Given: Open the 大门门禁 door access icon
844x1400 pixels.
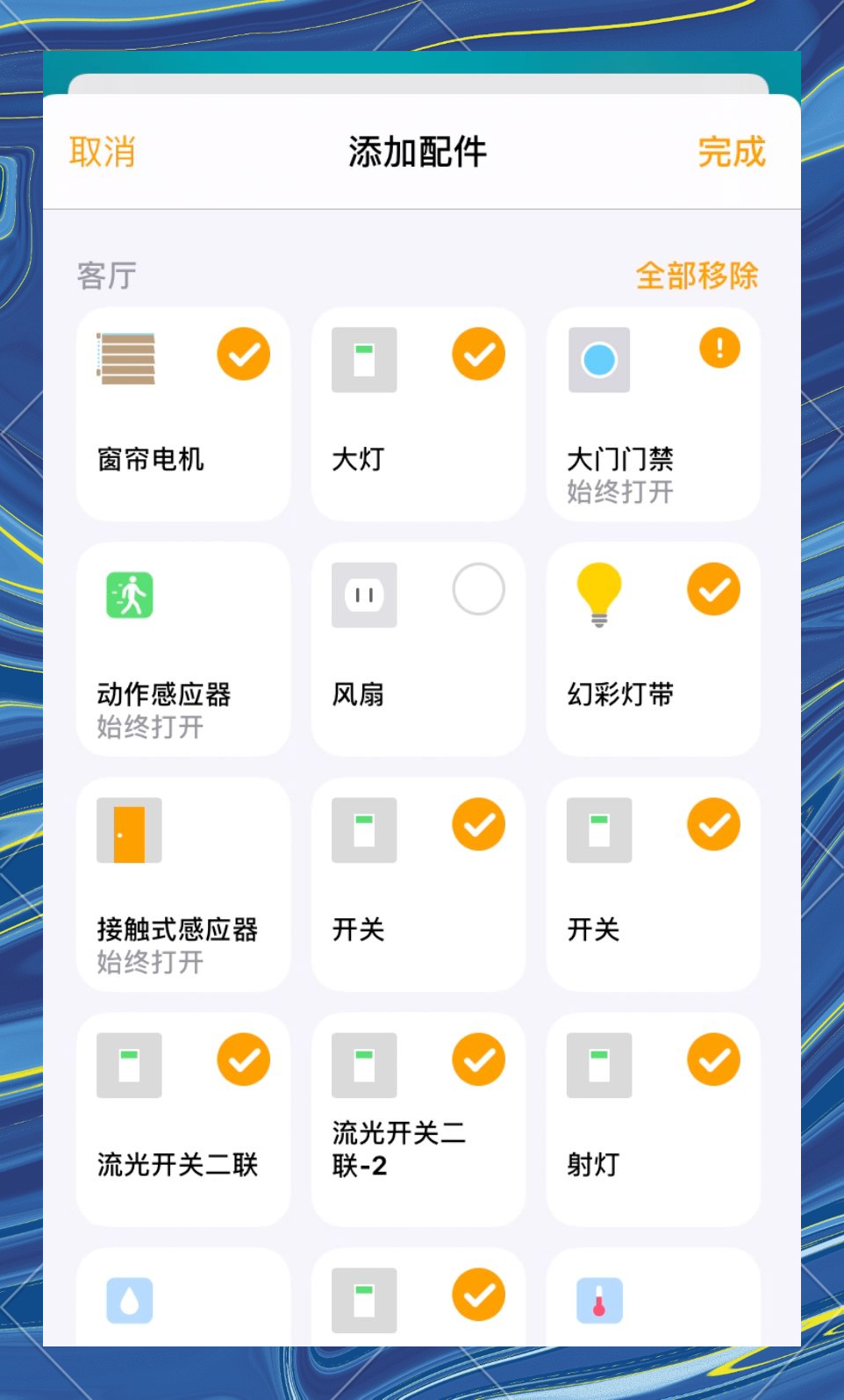Looking at the screenshot, I should (x=598, y=359).
